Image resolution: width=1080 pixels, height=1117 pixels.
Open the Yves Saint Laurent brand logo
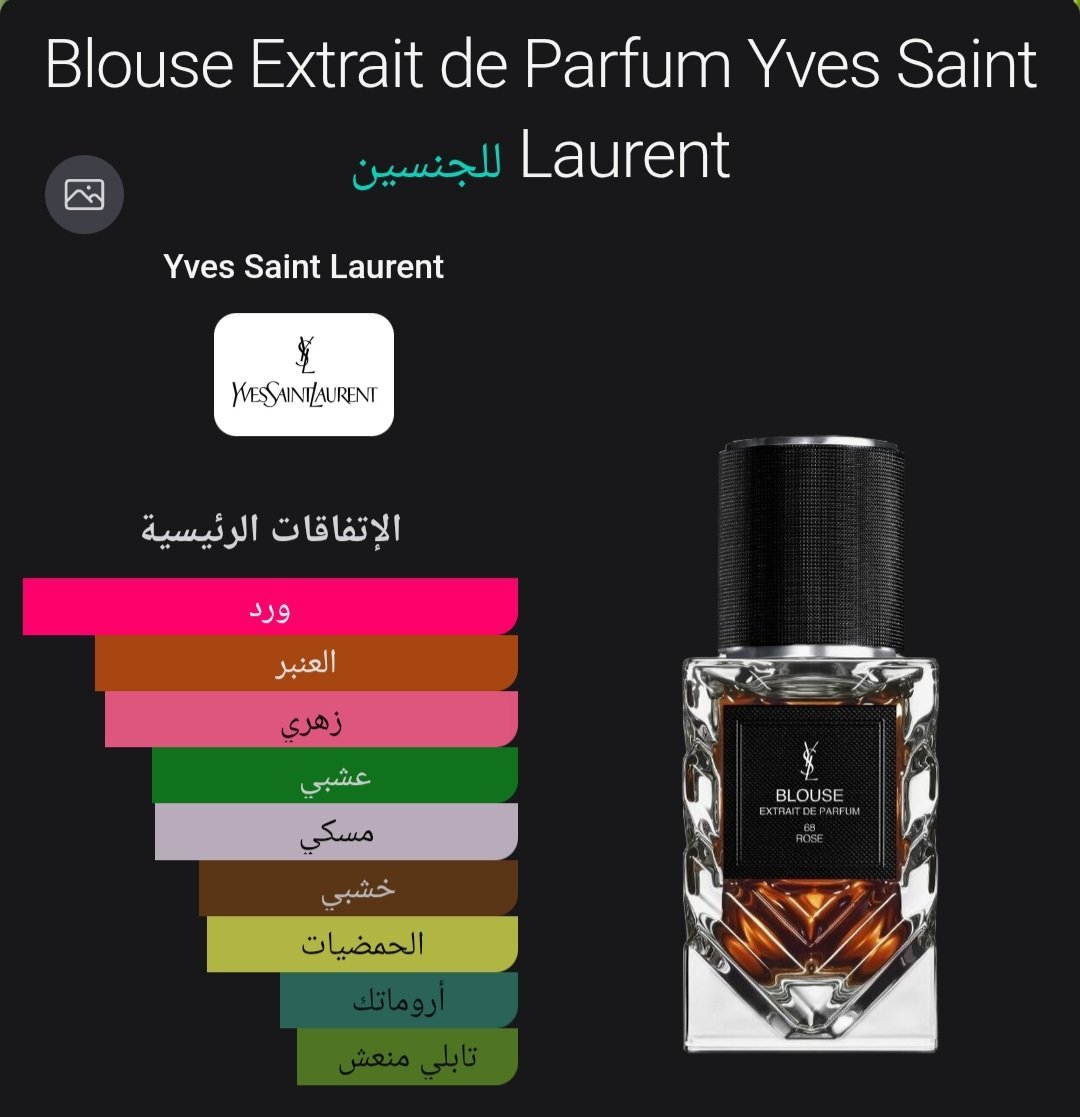tap(304, 374)
